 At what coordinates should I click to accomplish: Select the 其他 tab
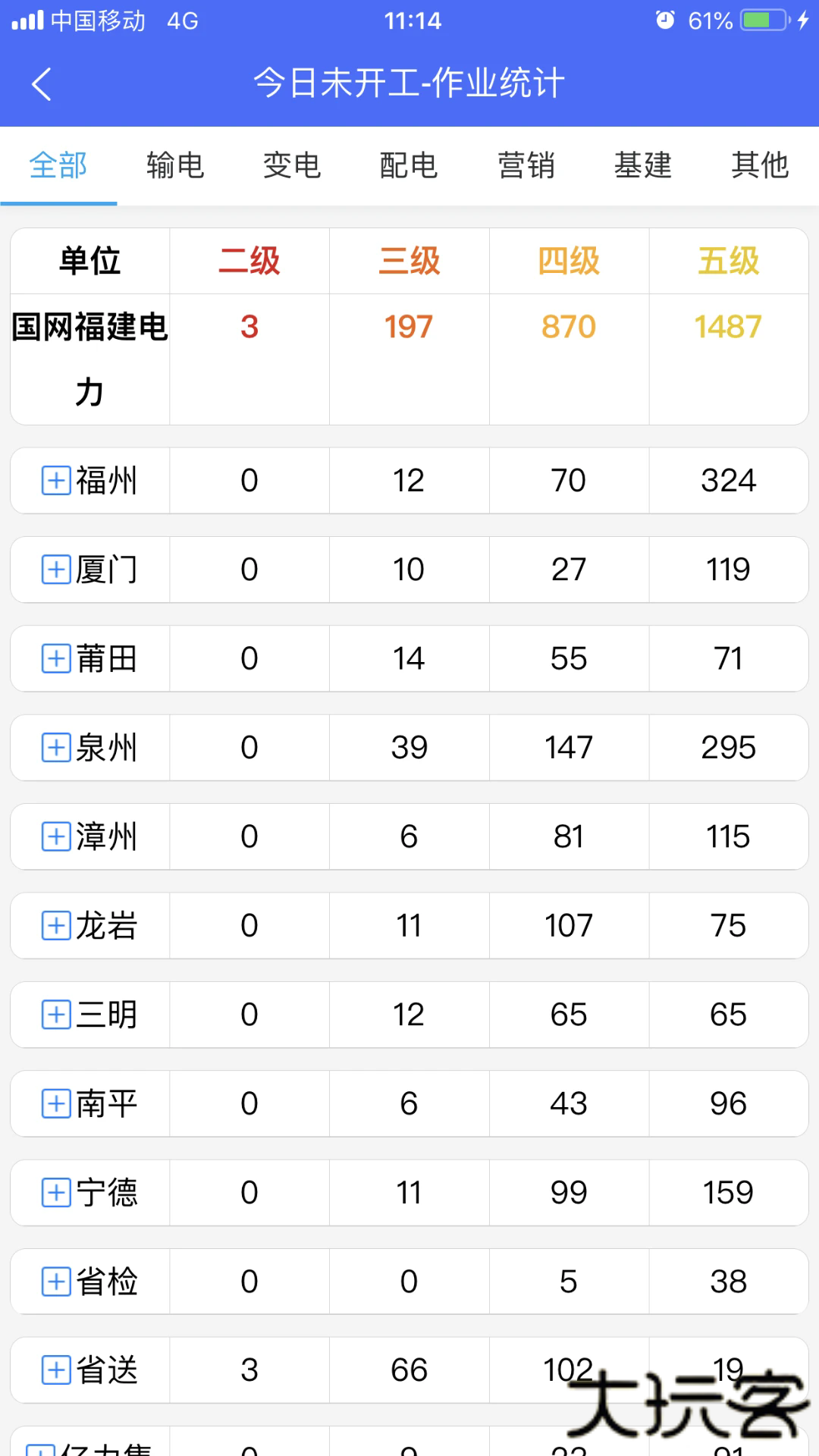758,165
